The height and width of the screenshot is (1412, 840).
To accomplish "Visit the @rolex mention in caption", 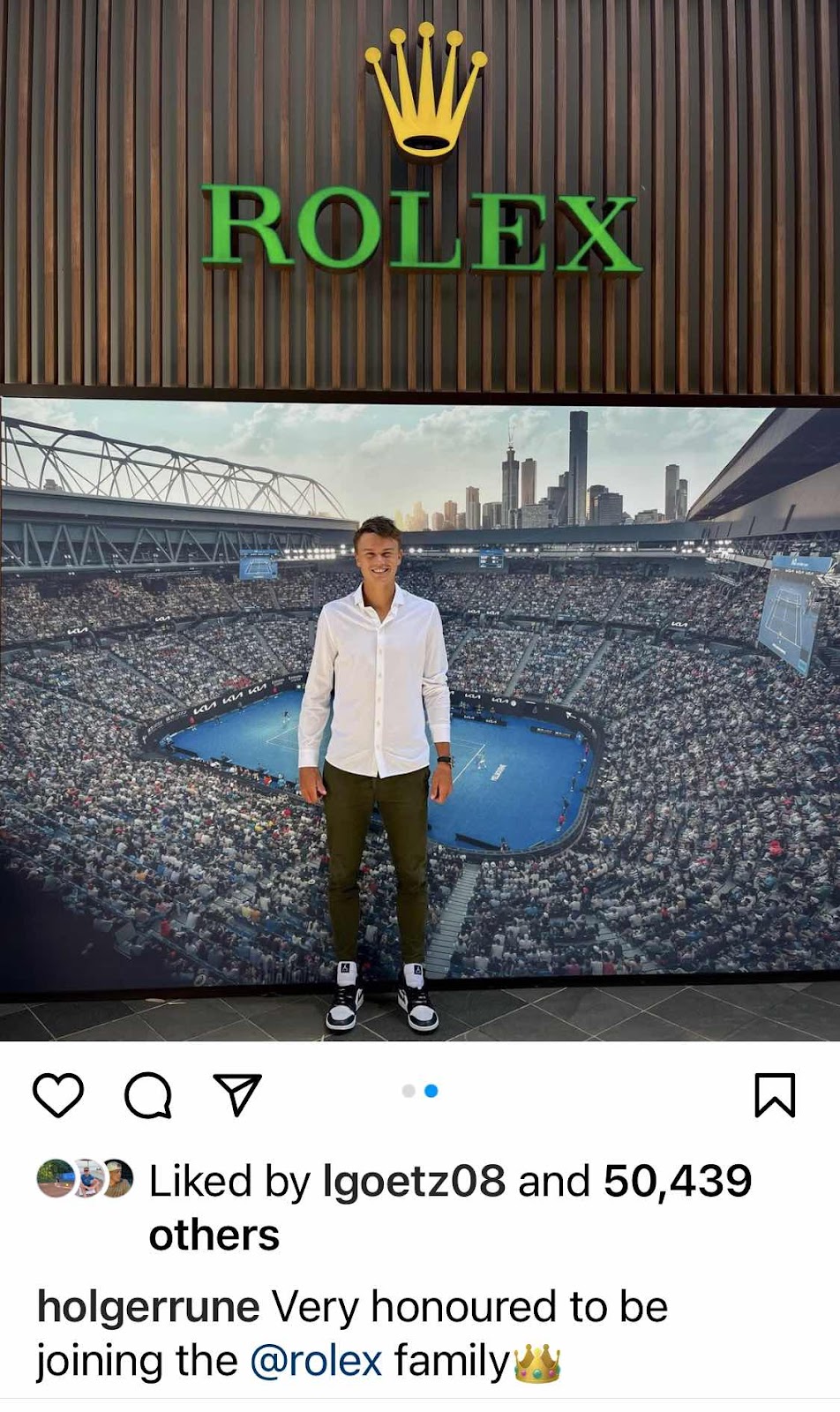I will coord(316,1361).
